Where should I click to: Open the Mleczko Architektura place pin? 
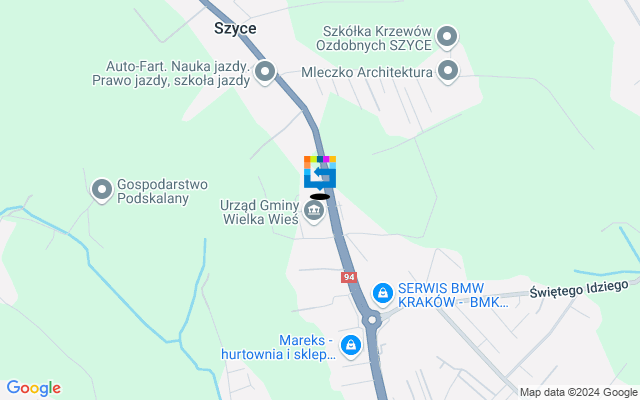click(447, 71)
